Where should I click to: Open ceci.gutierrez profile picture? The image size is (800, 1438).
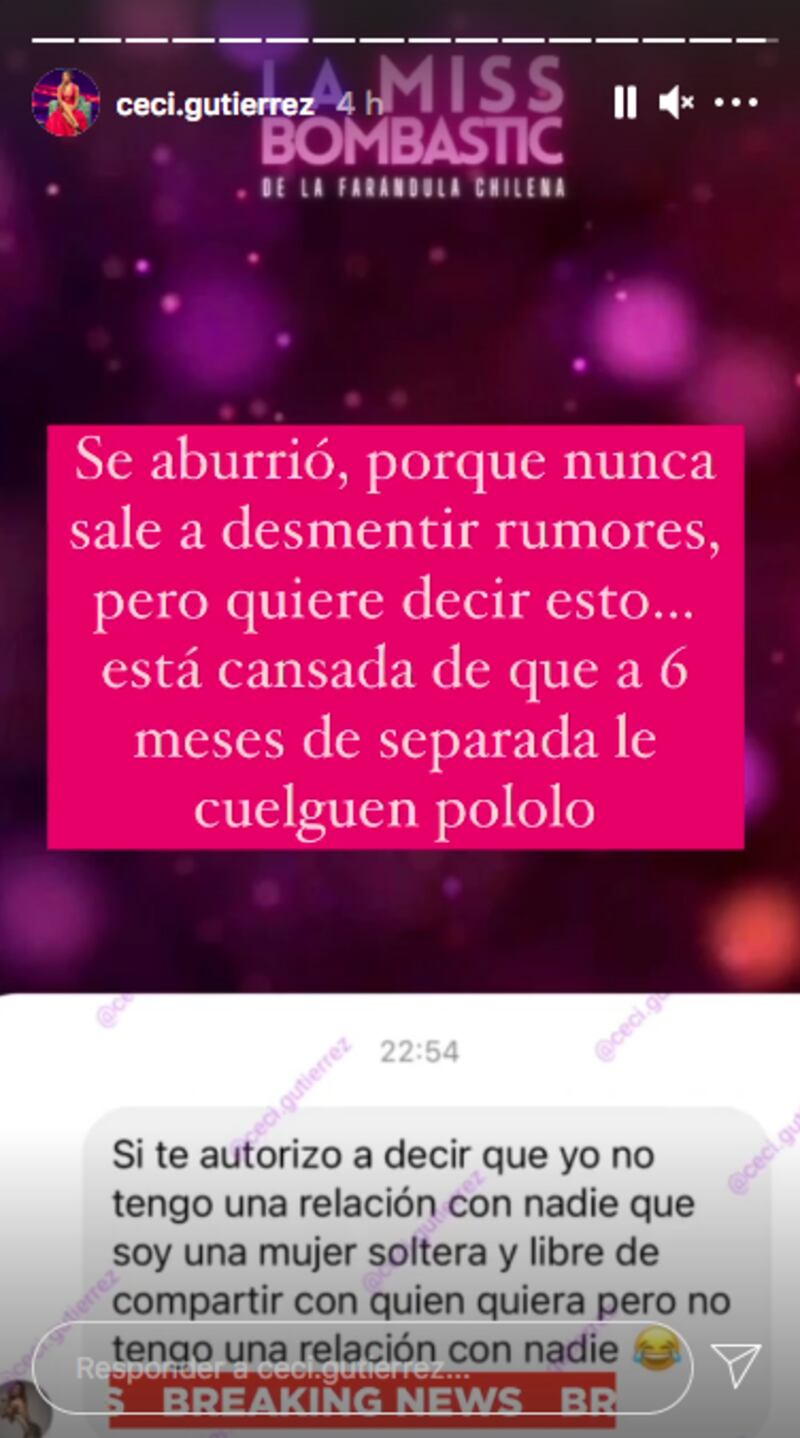65,102
